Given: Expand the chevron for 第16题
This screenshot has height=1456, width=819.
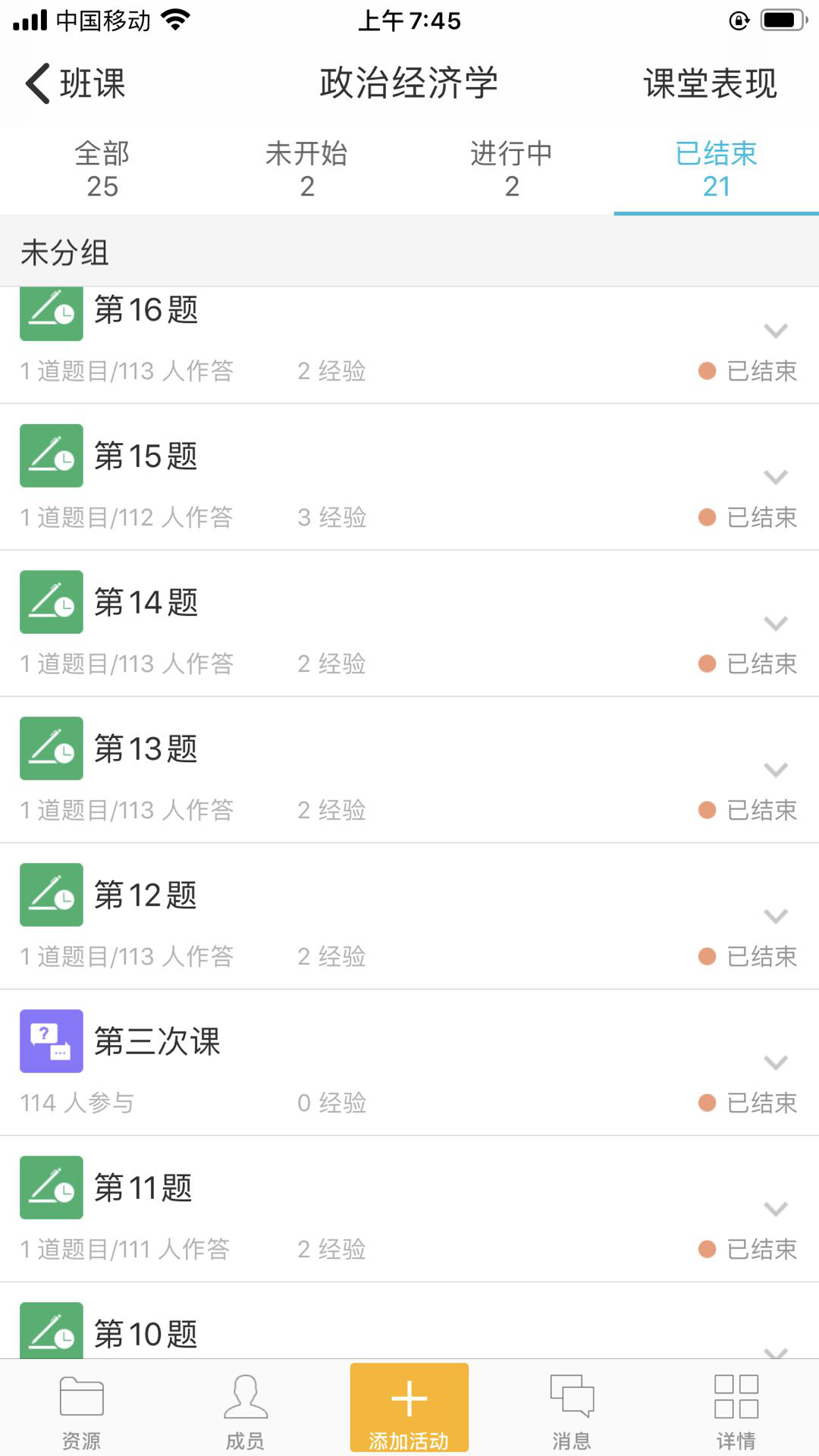Looking at the screenshot, I should [x=775, y=331].
